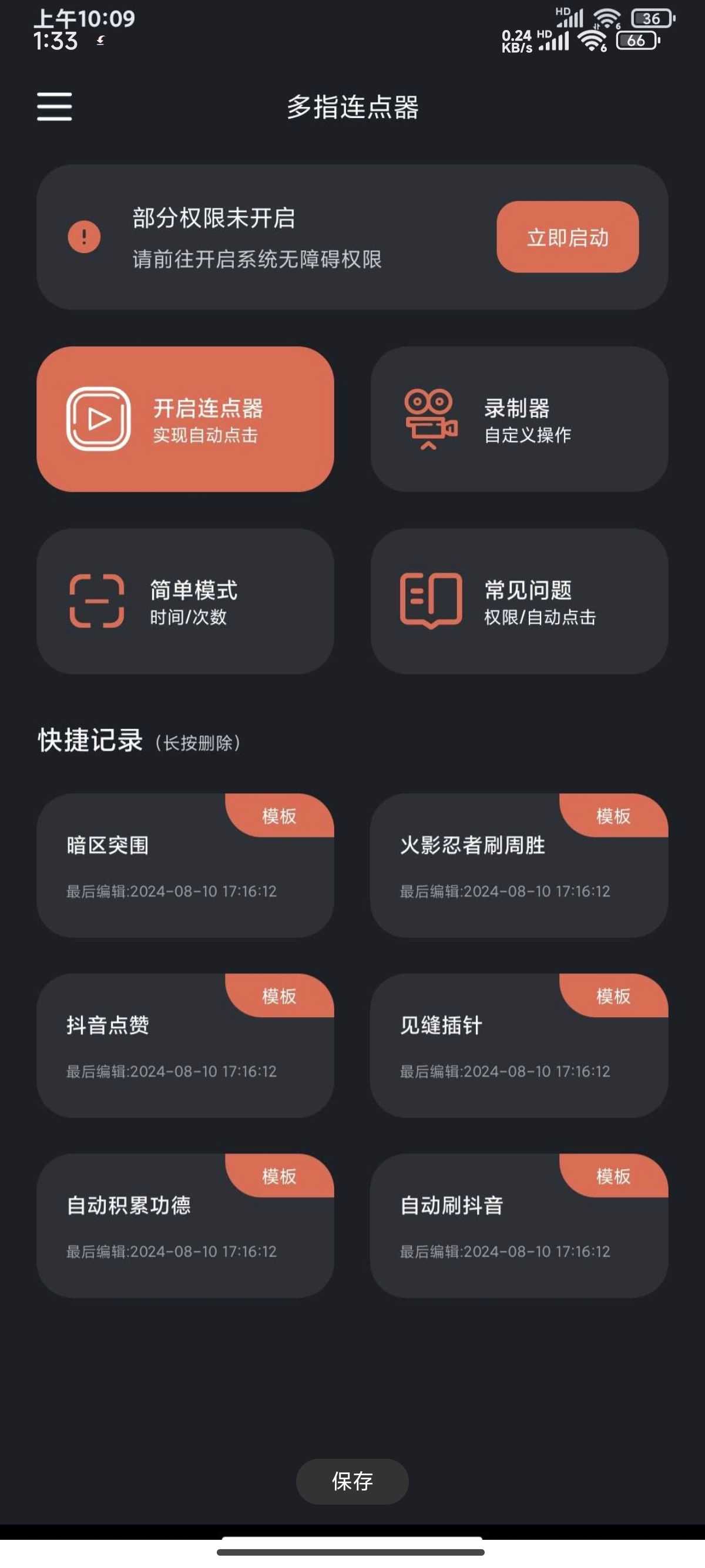
Task: Tap the 立即启动 button
Action: tap(567, 237)
